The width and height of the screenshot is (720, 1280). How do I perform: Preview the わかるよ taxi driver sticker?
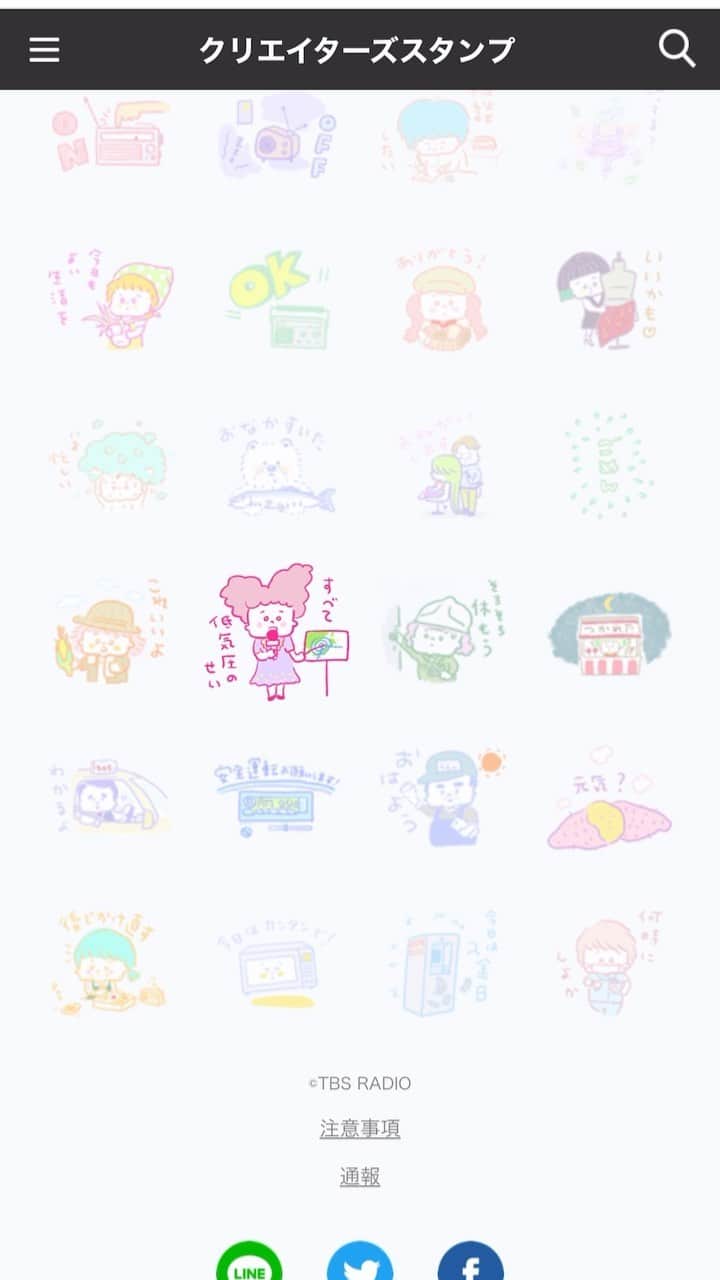[x=110, y=797]
